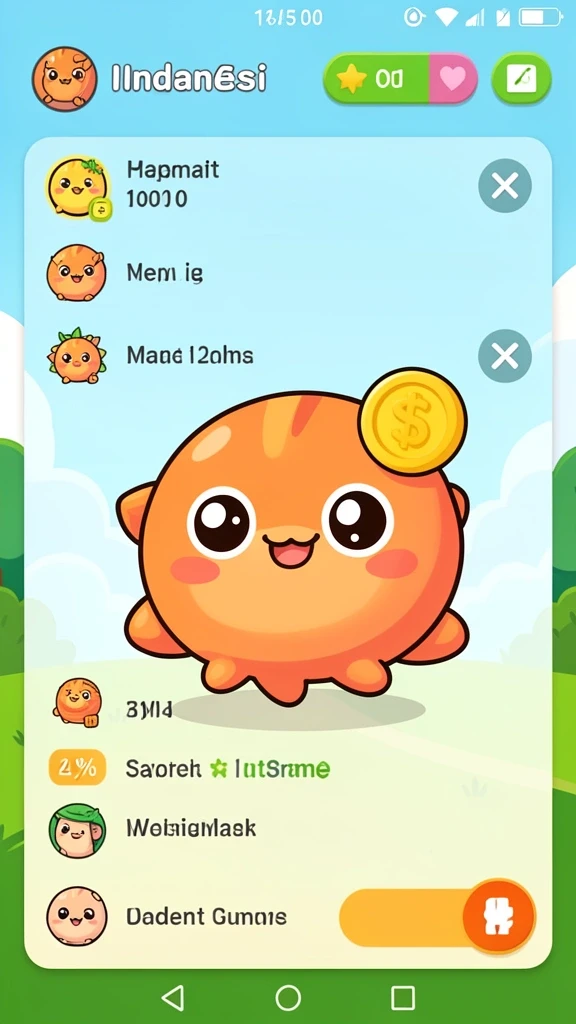Go to the home screen

click(288, 998)
